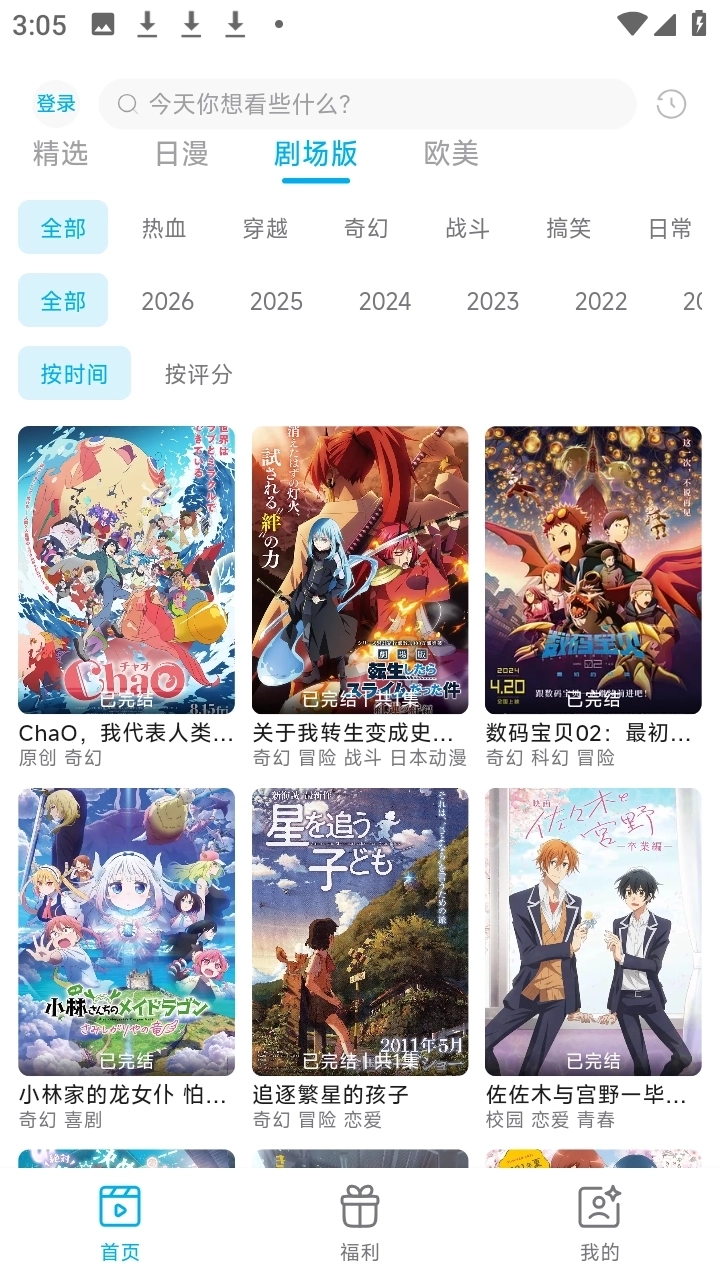Sort the list by 按评分
720x1280 pixels.
[x=198, y=374]
